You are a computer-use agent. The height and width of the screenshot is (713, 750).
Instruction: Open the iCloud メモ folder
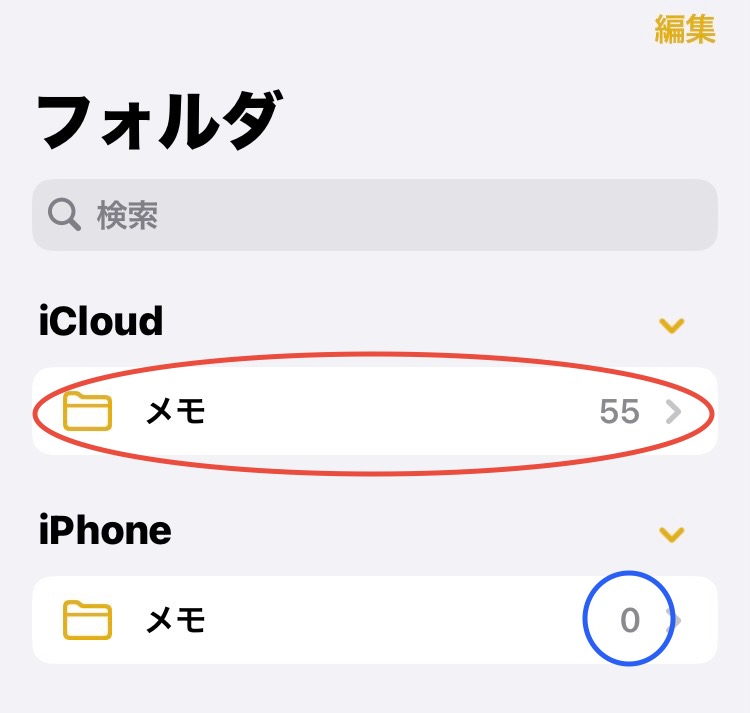375,411
